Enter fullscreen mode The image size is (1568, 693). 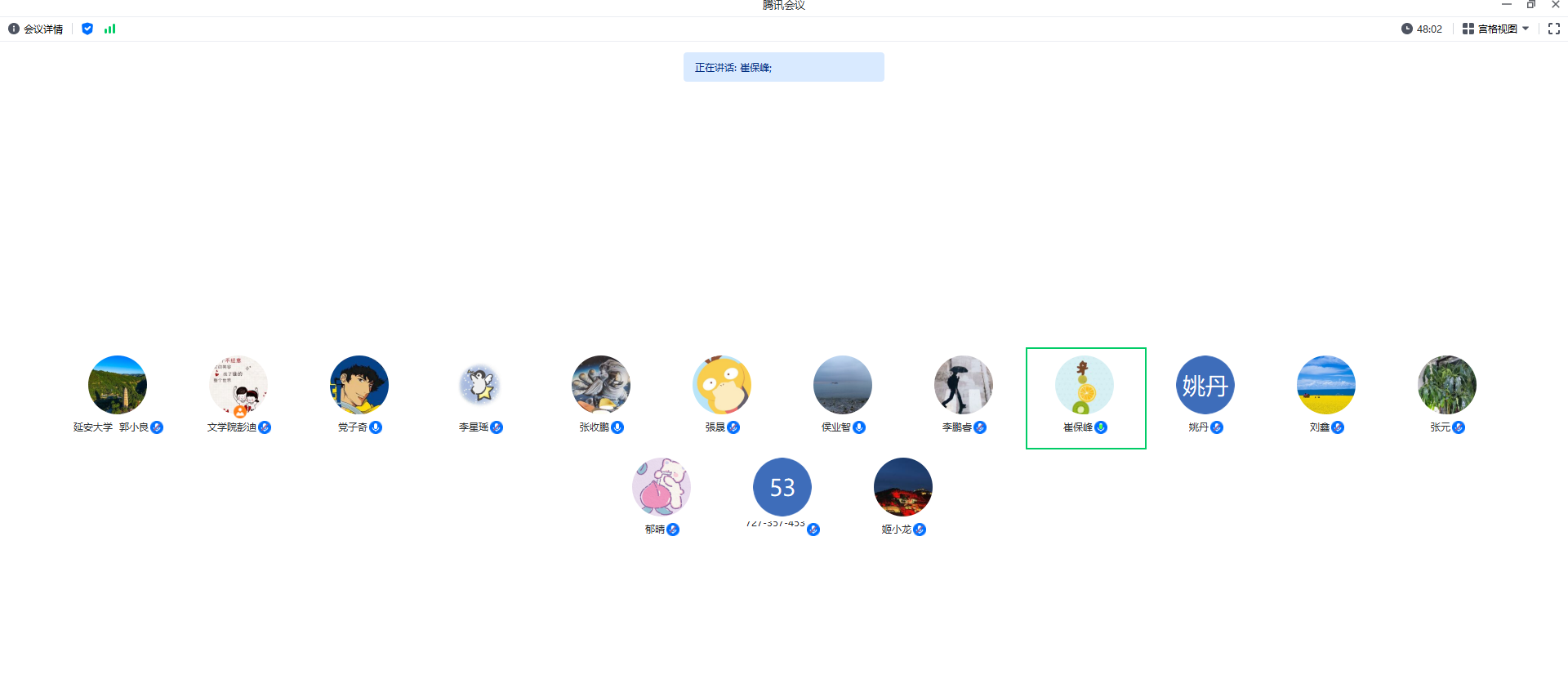coord(1554,29)
